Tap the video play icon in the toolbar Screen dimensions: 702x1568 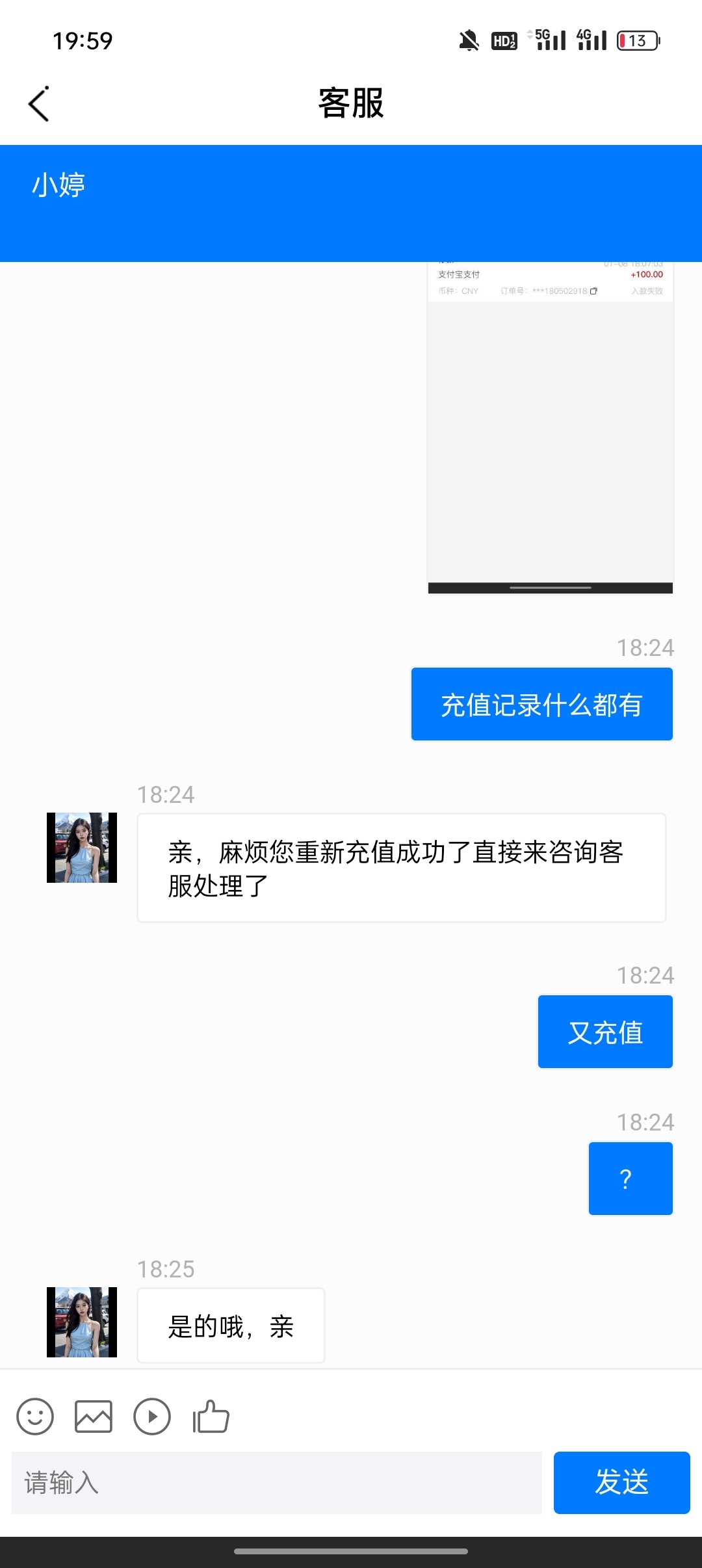(152, 1417)
